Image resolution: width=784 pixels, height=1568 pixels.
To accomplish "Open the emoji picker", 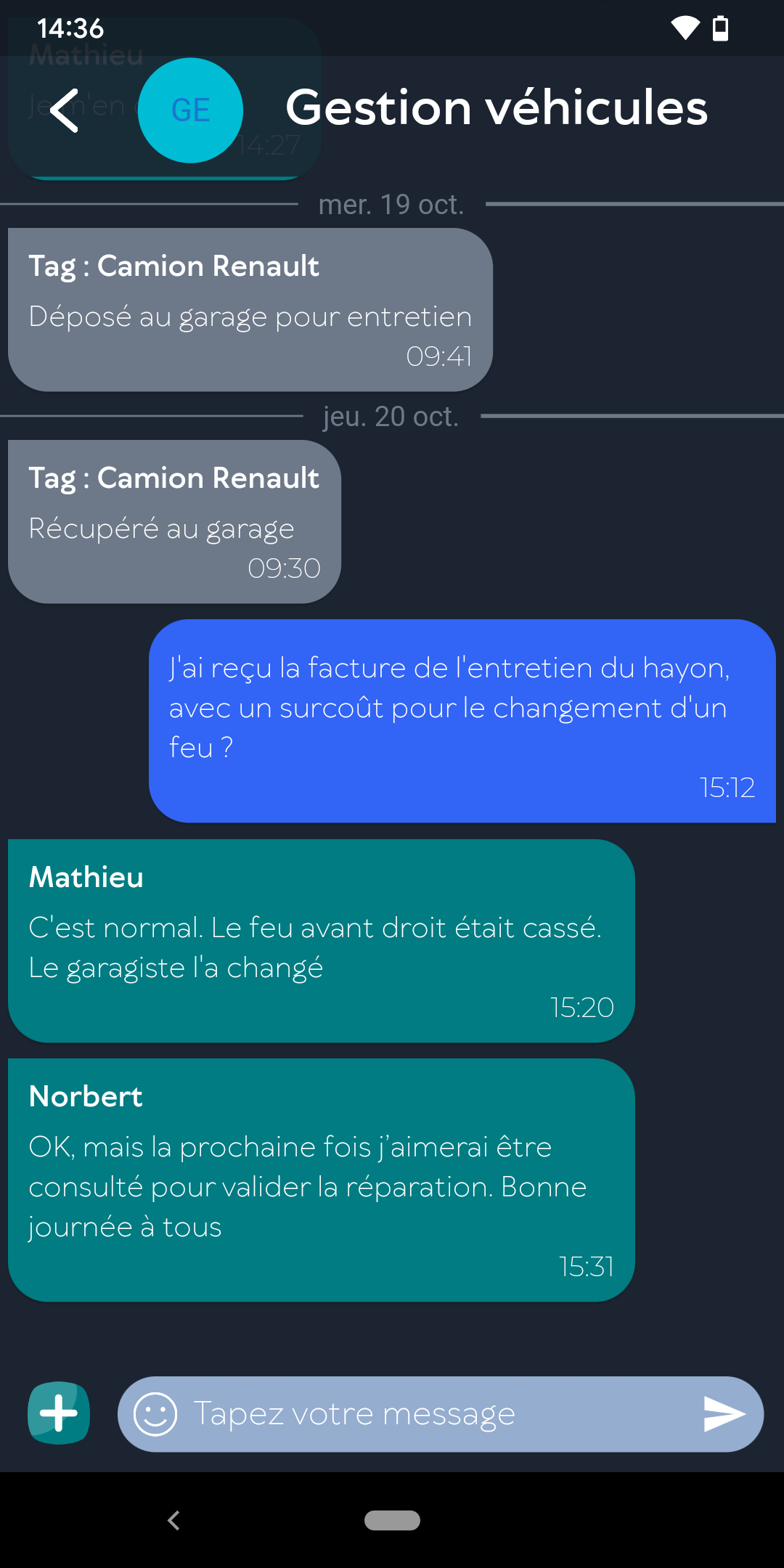I will click(155, 1413).
